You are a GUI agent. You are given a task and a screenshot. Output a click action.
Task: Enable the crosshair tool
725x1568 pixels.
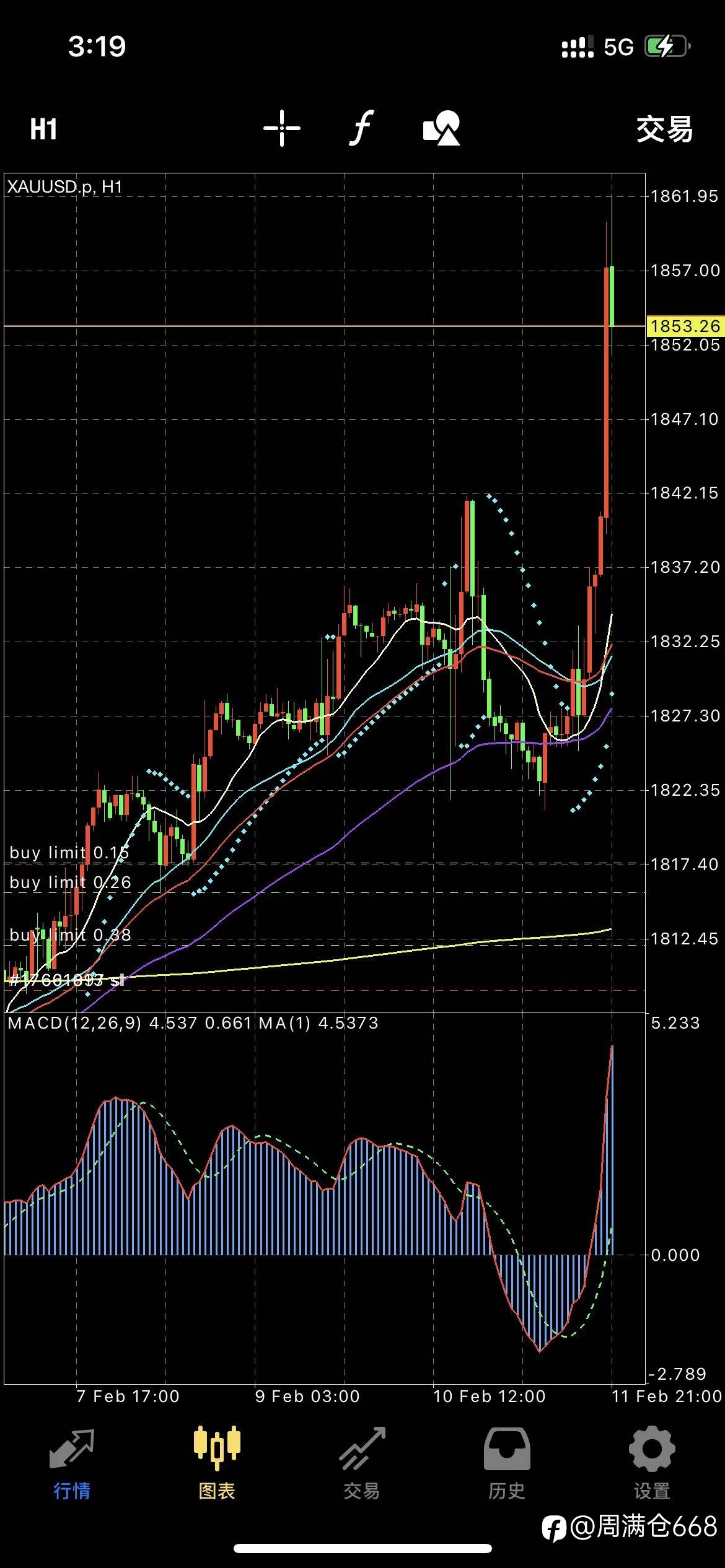coord(282,128)
